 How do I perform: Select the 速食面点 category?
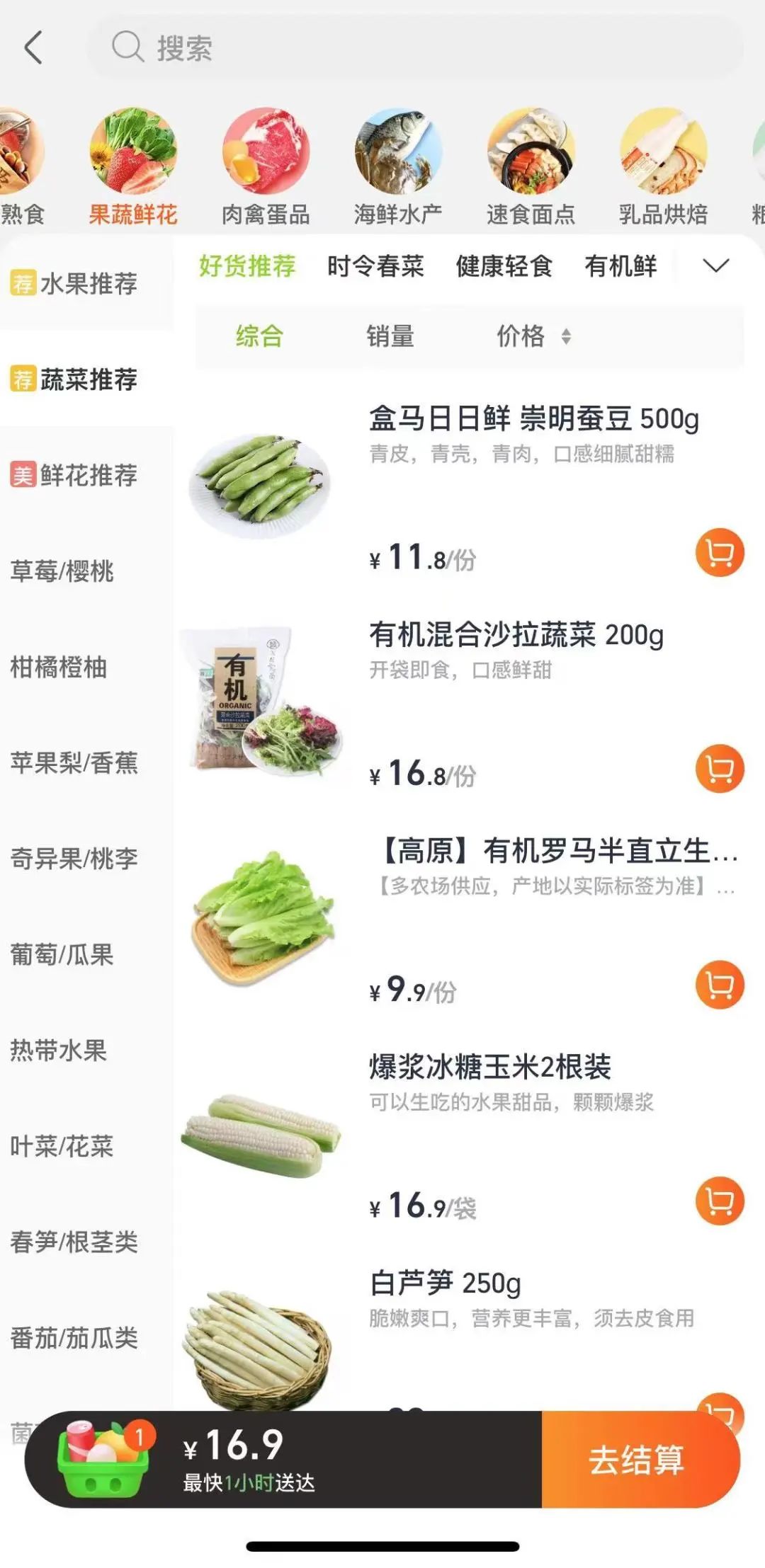(531, 167)
